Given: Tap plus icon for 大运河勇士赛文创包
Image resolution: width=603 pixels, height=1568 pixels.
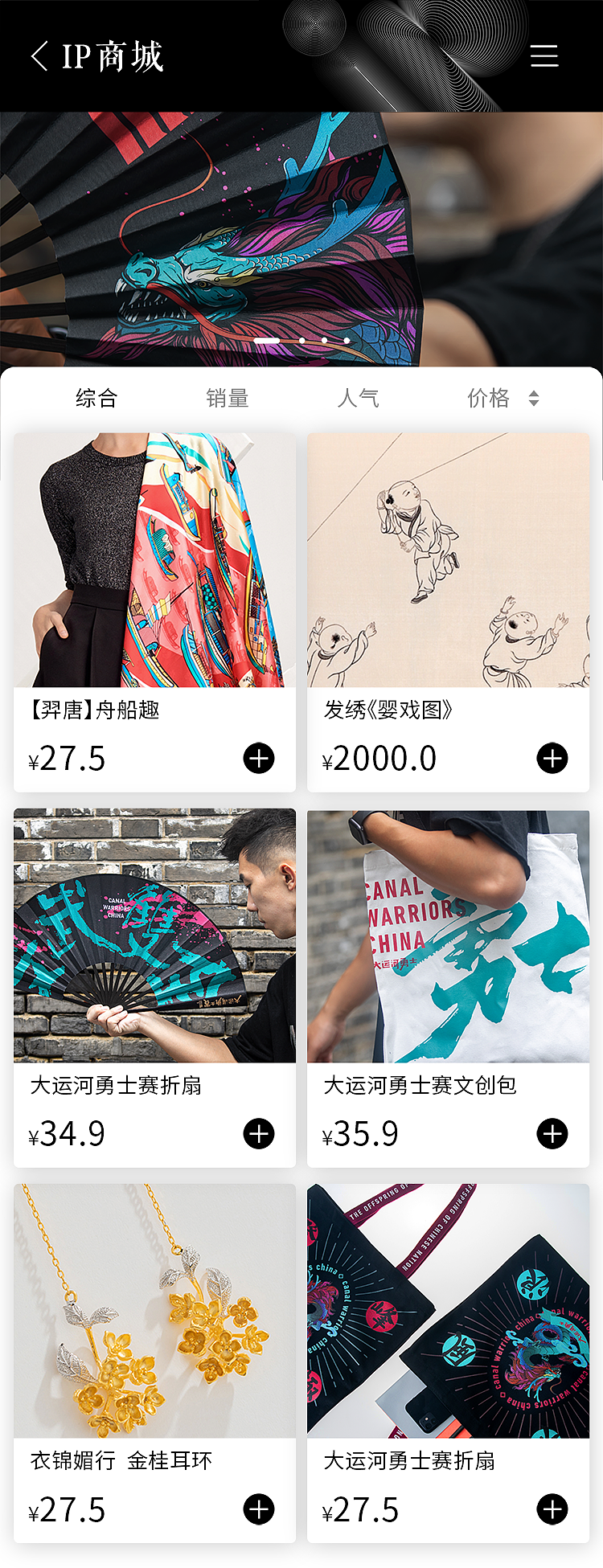Looking at the screenshot, I should click(x=552, y=1134).
